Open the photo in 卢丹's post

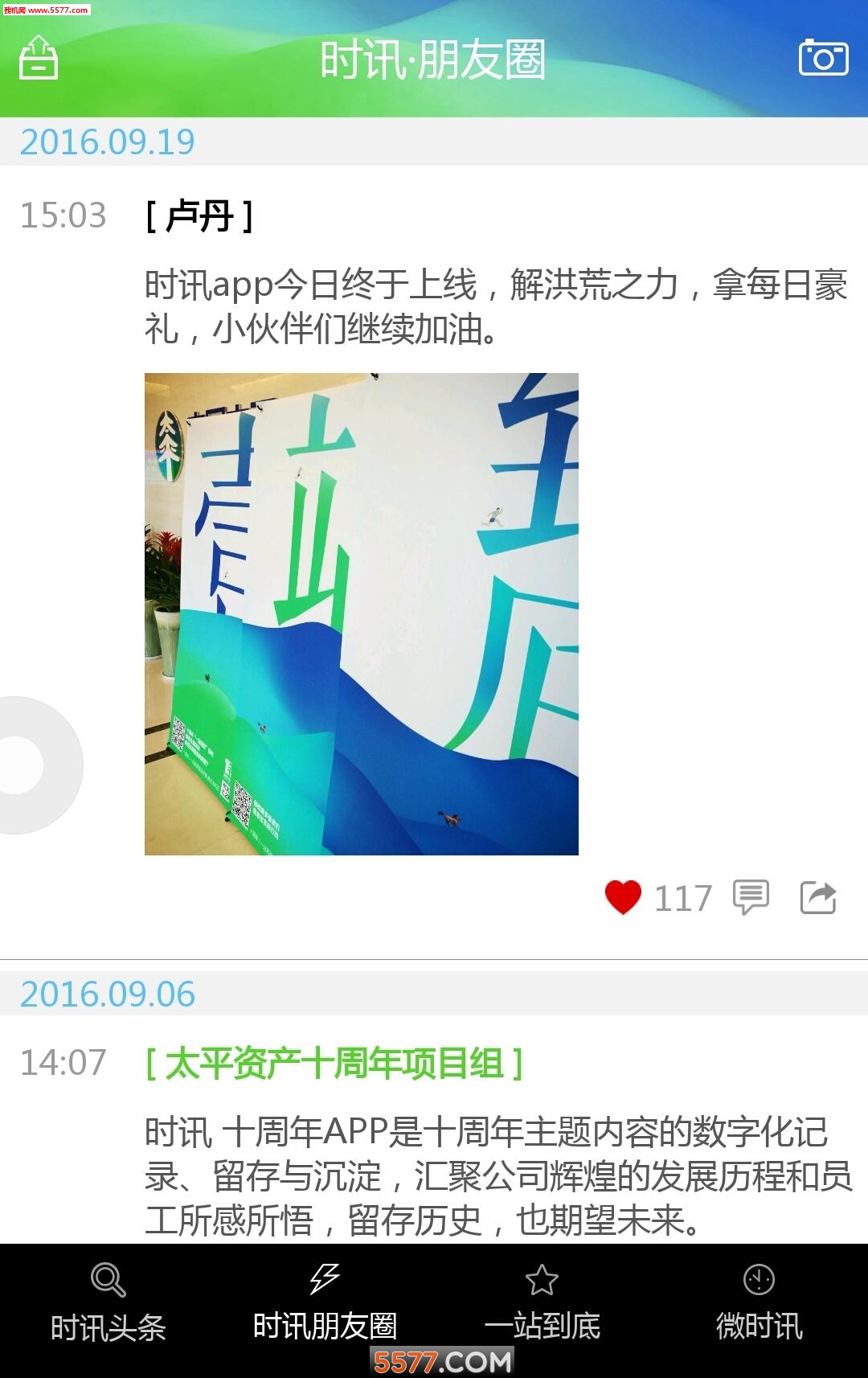tap(361, 613)
